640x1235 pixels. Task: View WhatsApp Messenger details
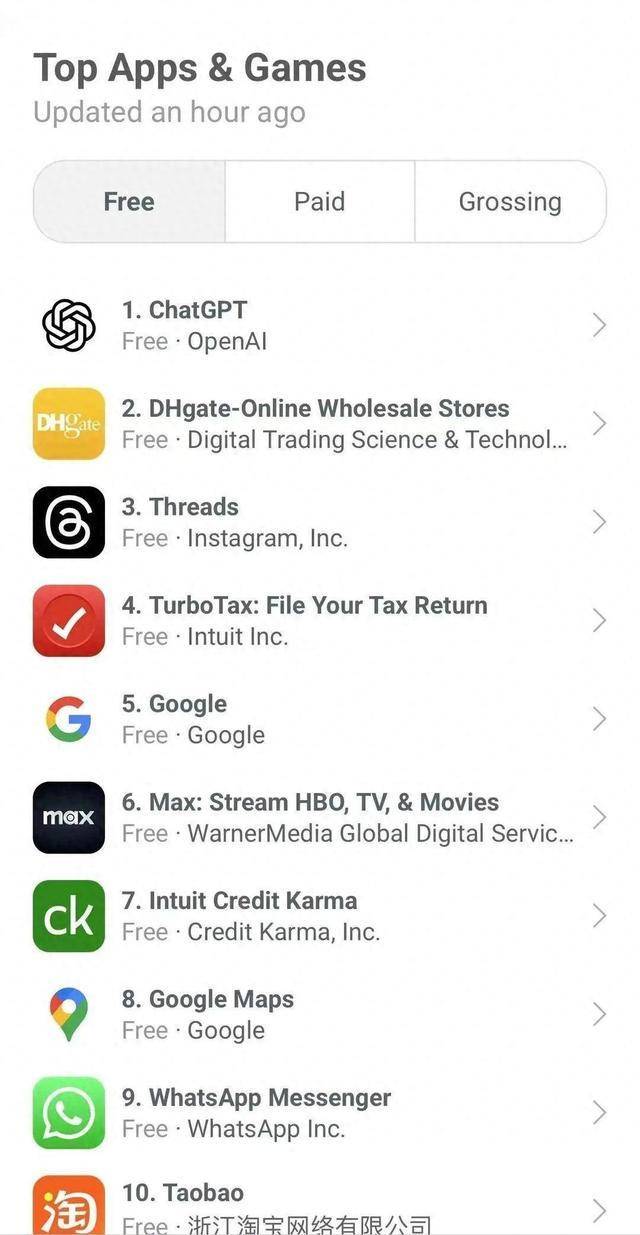pos(320,1112)
